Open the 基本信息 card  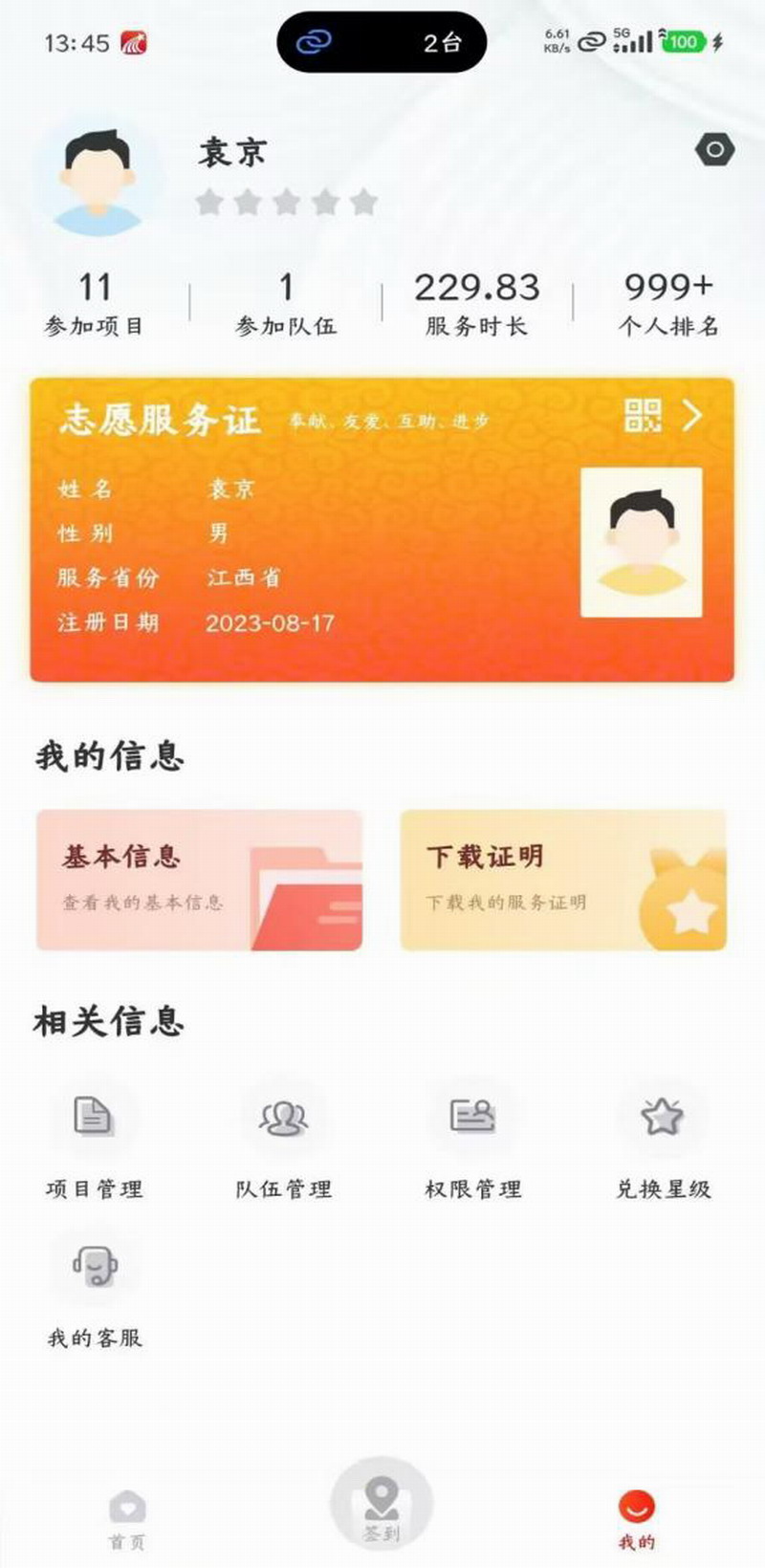click(x=199, y=880)
